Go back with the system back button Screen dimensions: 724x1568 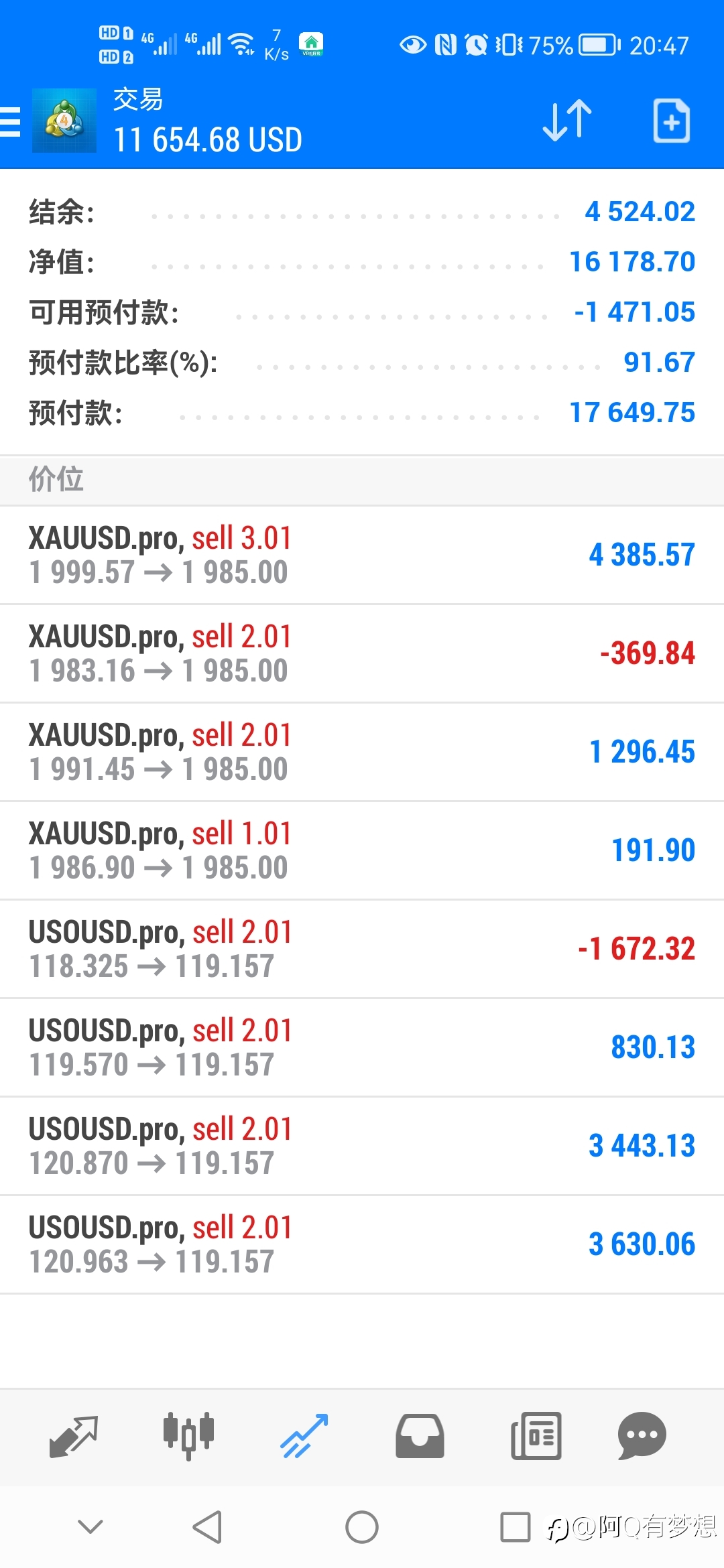click(x=207, y=1528)
